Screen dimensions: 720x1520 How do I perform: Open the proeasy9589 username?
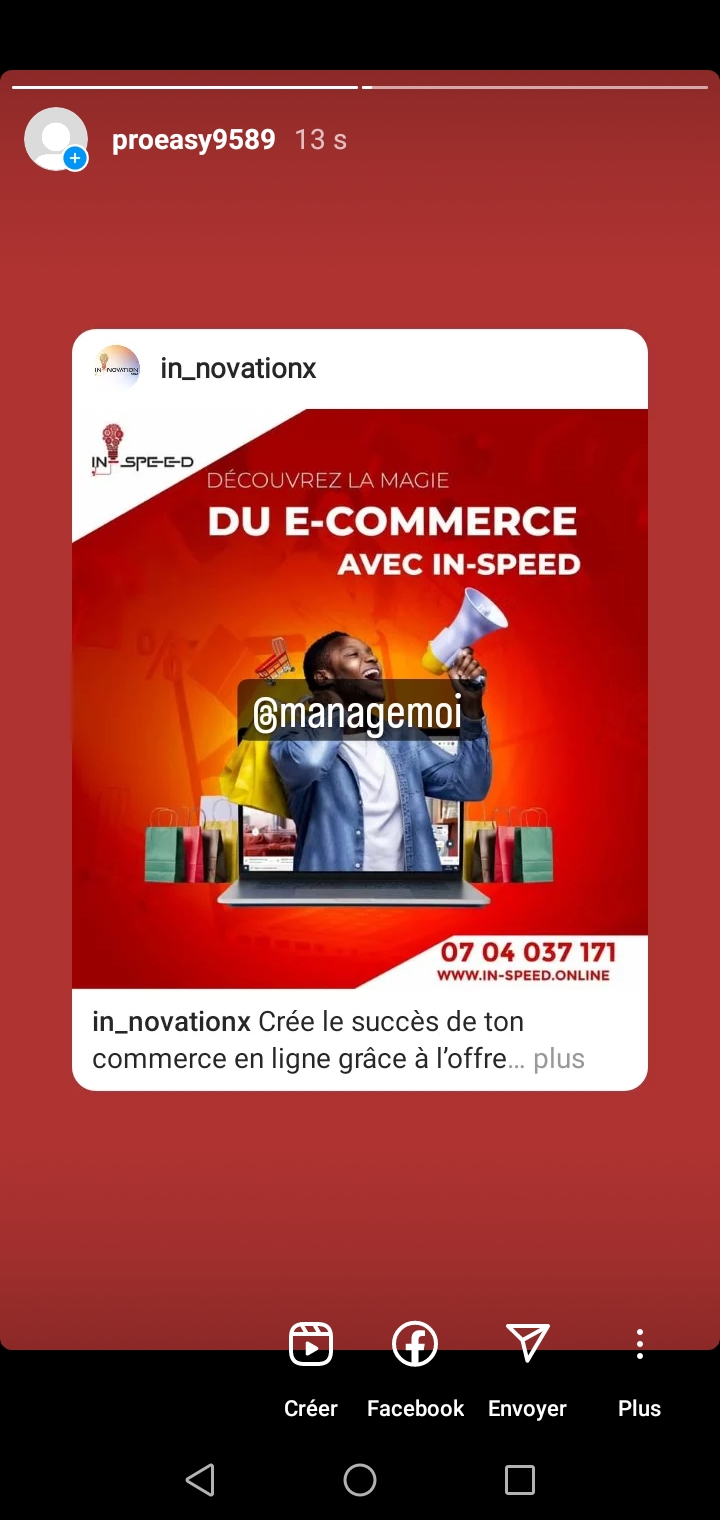pyautogui.click(x=193, y=139)
